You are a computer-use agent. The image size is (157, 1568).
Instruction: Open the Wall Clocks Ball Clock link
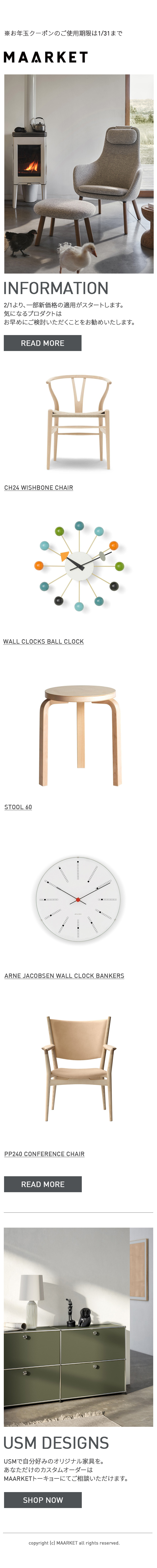coord(43,642)
